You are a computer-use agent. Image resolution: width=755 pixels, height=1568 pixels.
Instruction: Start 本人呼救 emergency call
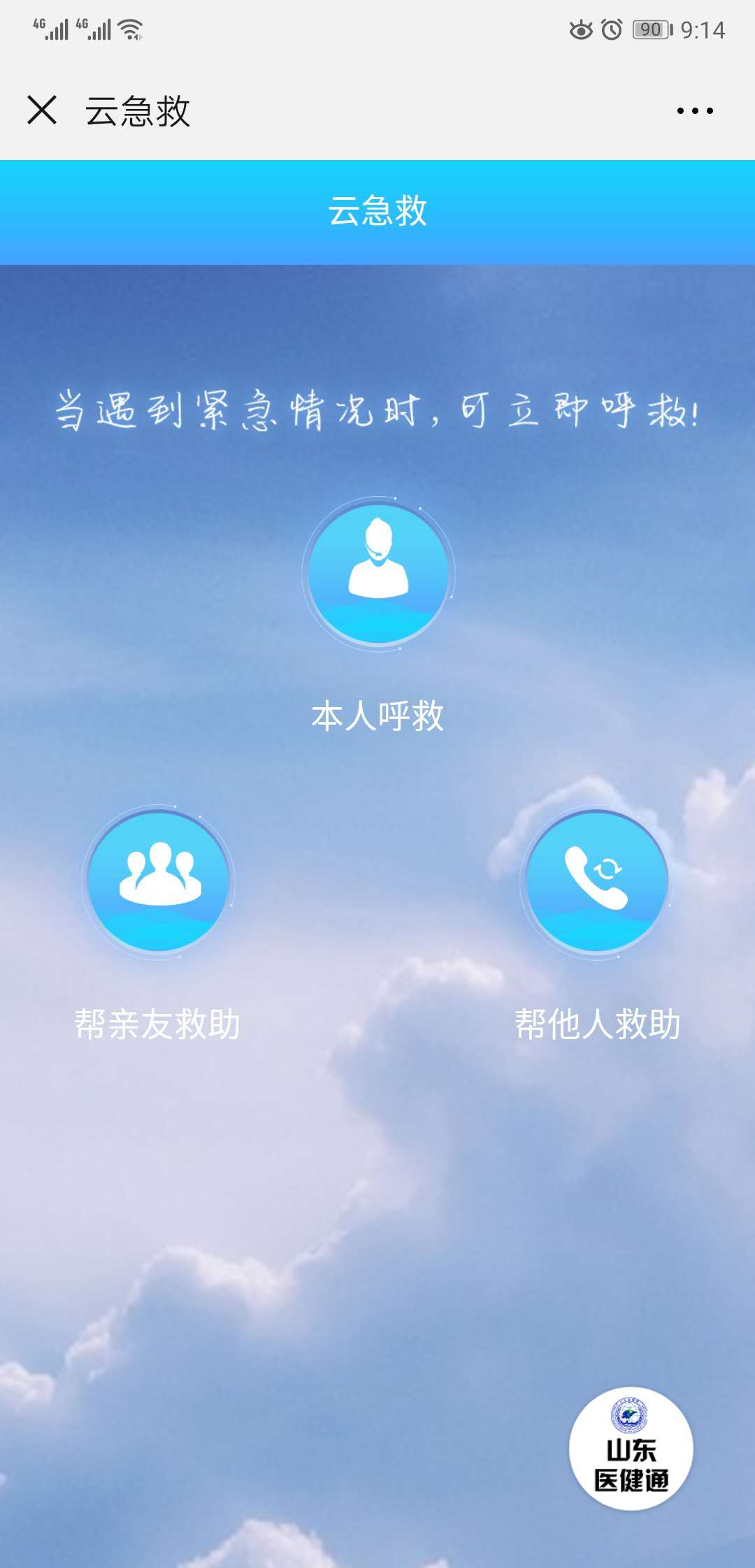[378, 574]
